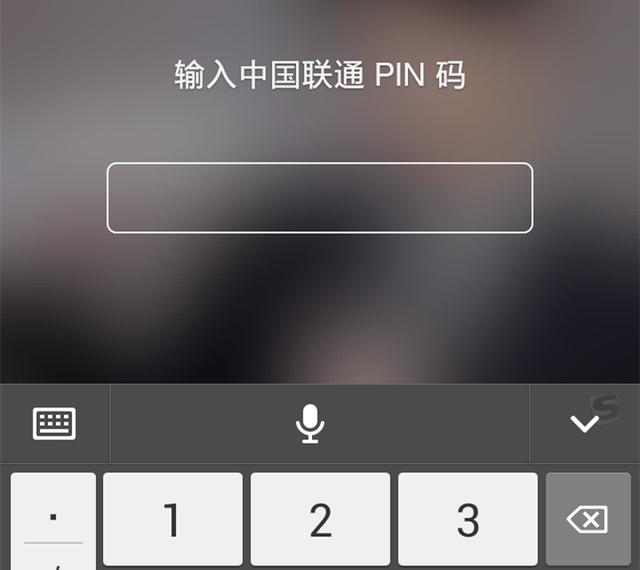
Task: Delete last digit with backspace key
Action: 588,520
